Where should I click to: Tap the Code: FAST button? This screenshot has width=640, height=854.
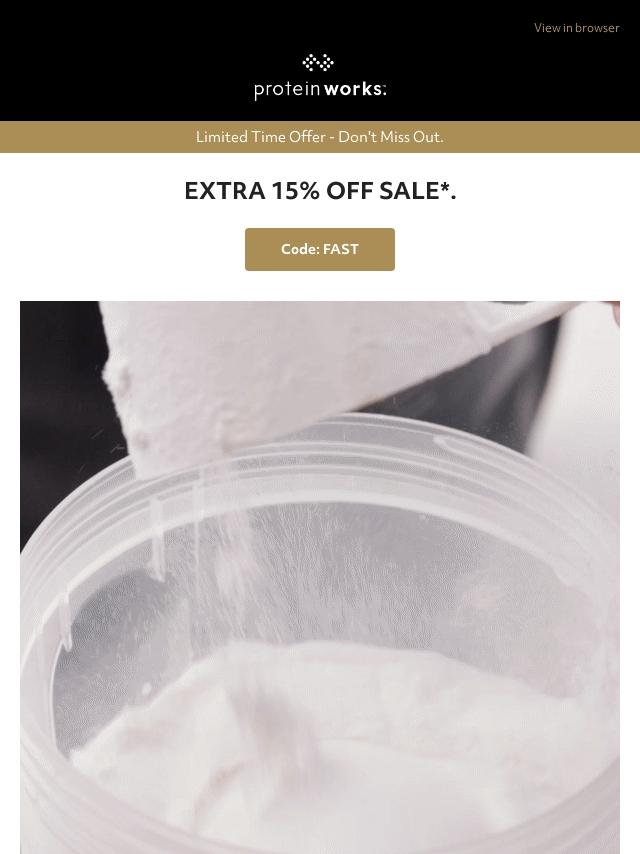pyautogui.click(x=320, y=249)
